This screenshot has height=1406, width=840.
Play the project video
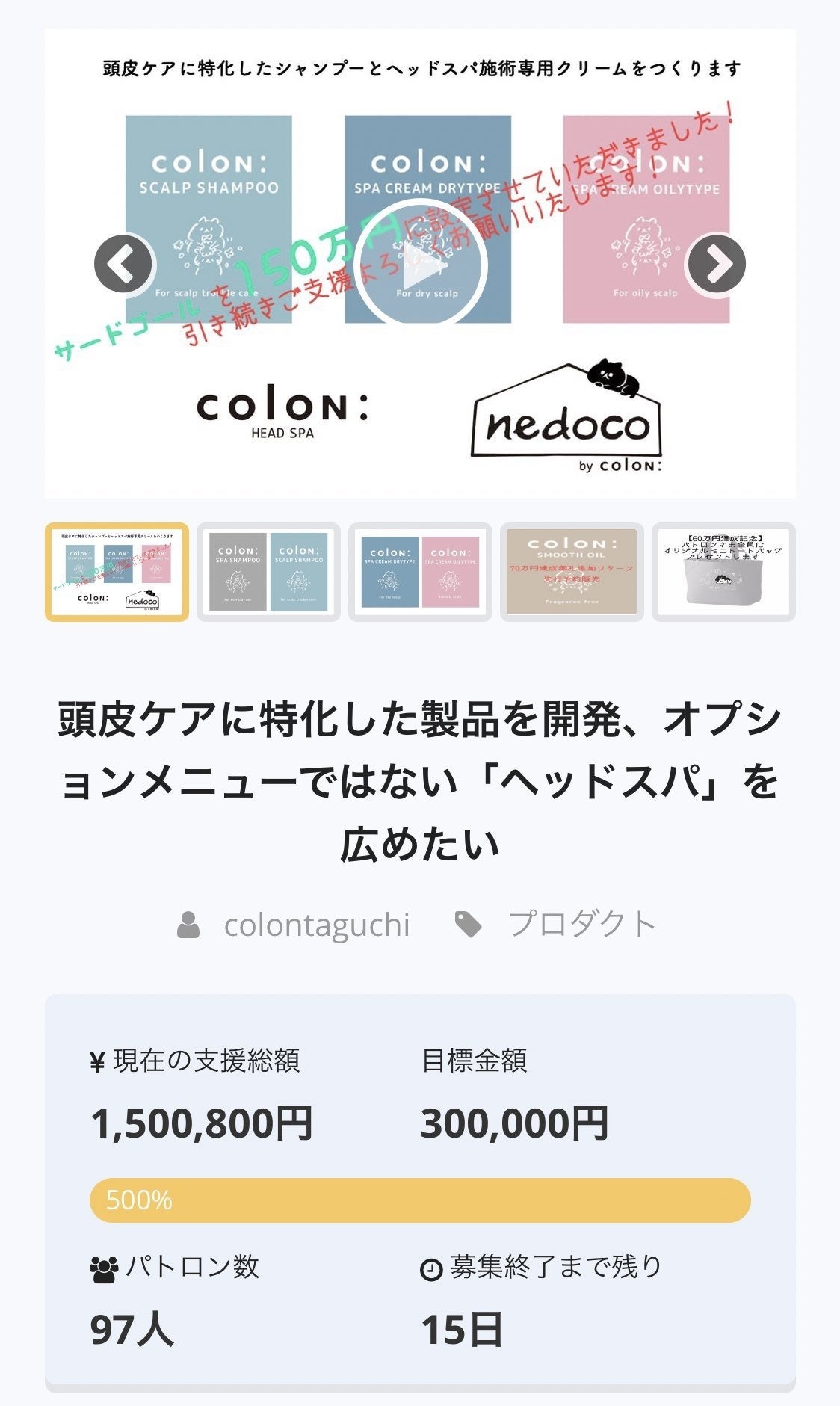coord(421,265)
